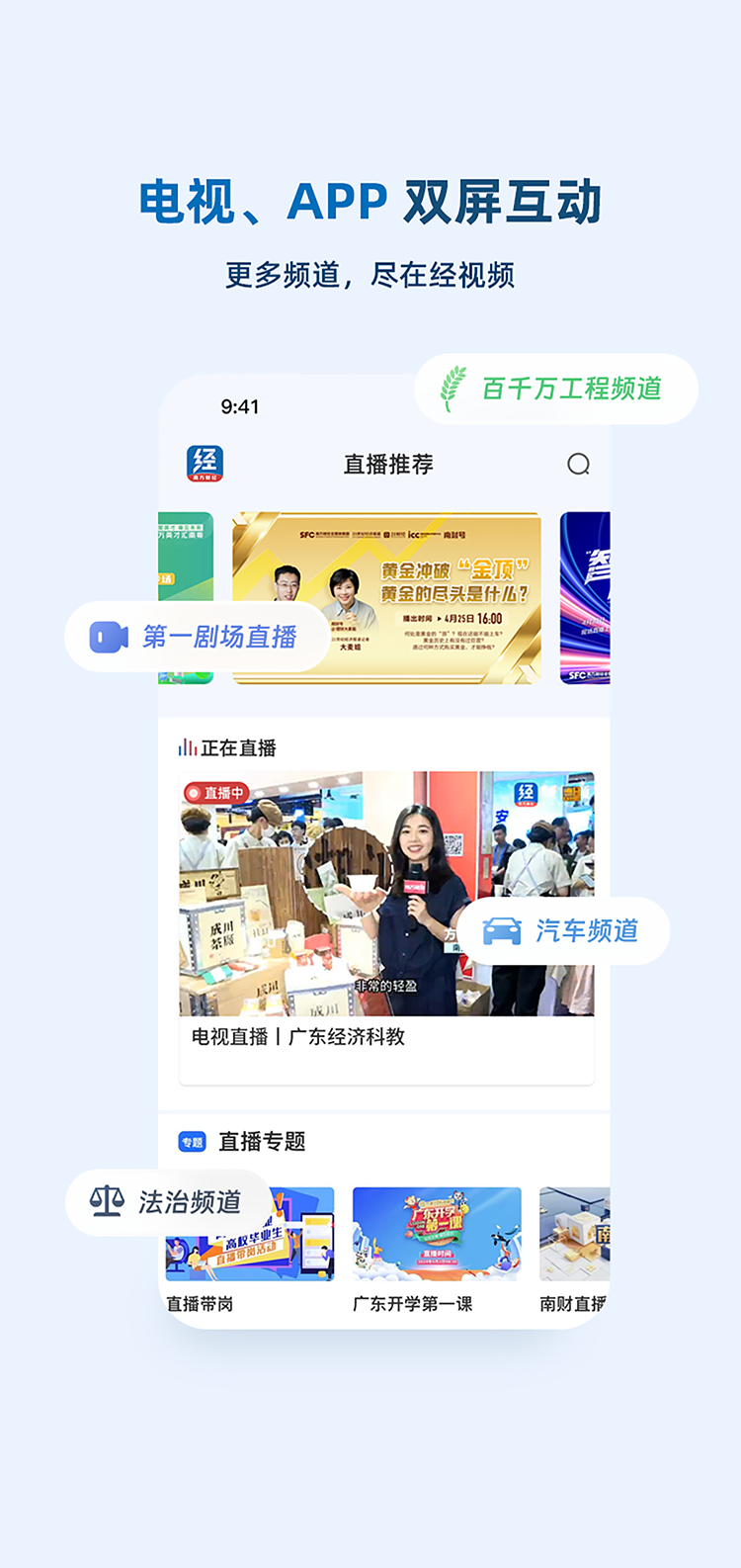The image size is (741, 1568).
Task: Click the 第一剧场直播 text label
Action: point(219,636)
